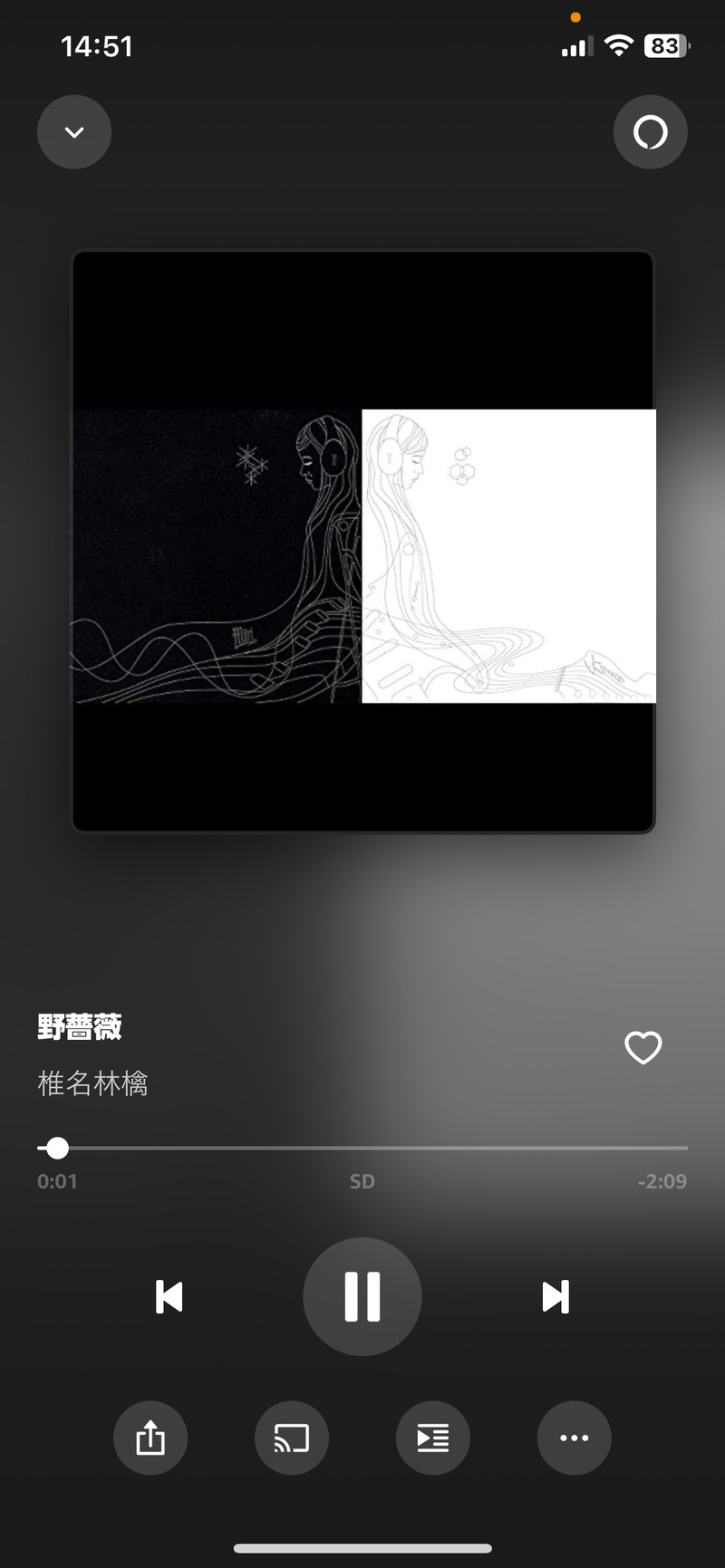Tap the playback progress slider

(x=362, y=1148)
